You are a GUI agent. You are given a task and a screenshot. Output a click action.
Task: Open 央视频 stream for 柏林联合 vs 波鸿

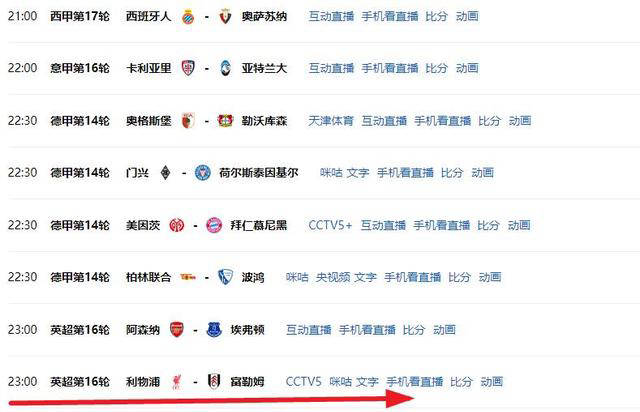333,277
